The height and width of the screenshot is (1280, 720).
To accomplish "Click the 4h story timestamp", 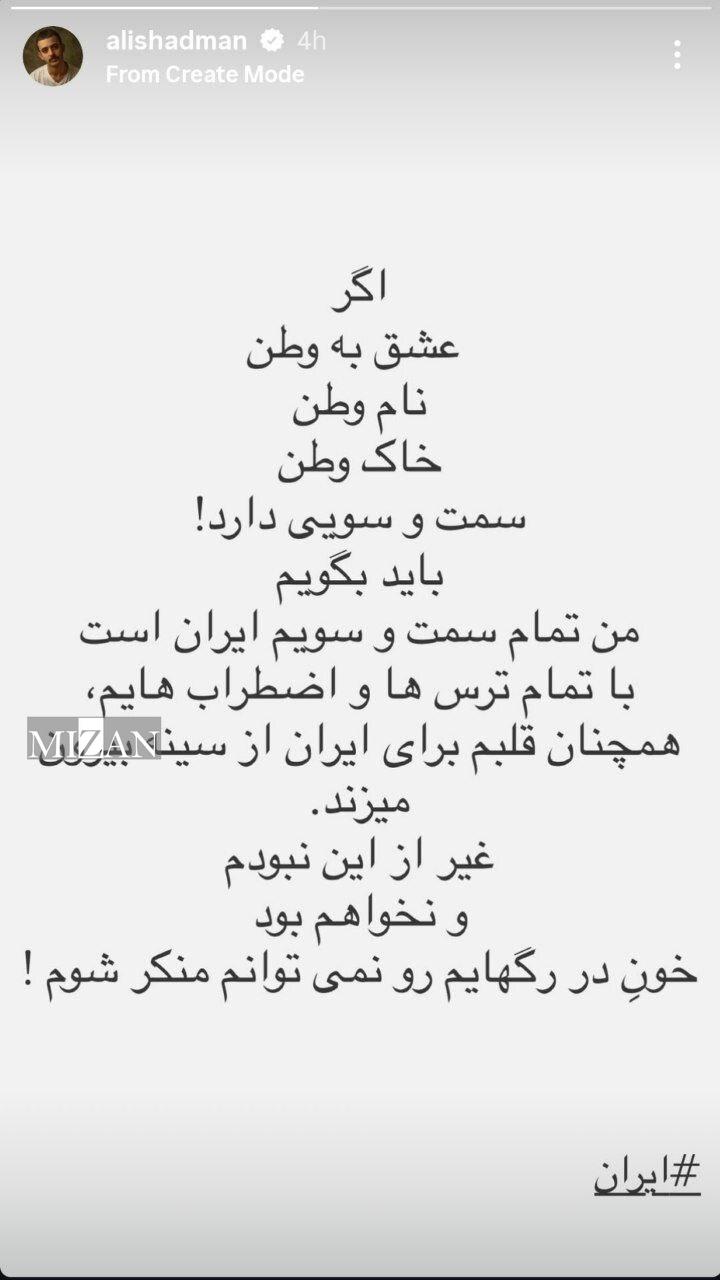I will (x=312, y=42).
